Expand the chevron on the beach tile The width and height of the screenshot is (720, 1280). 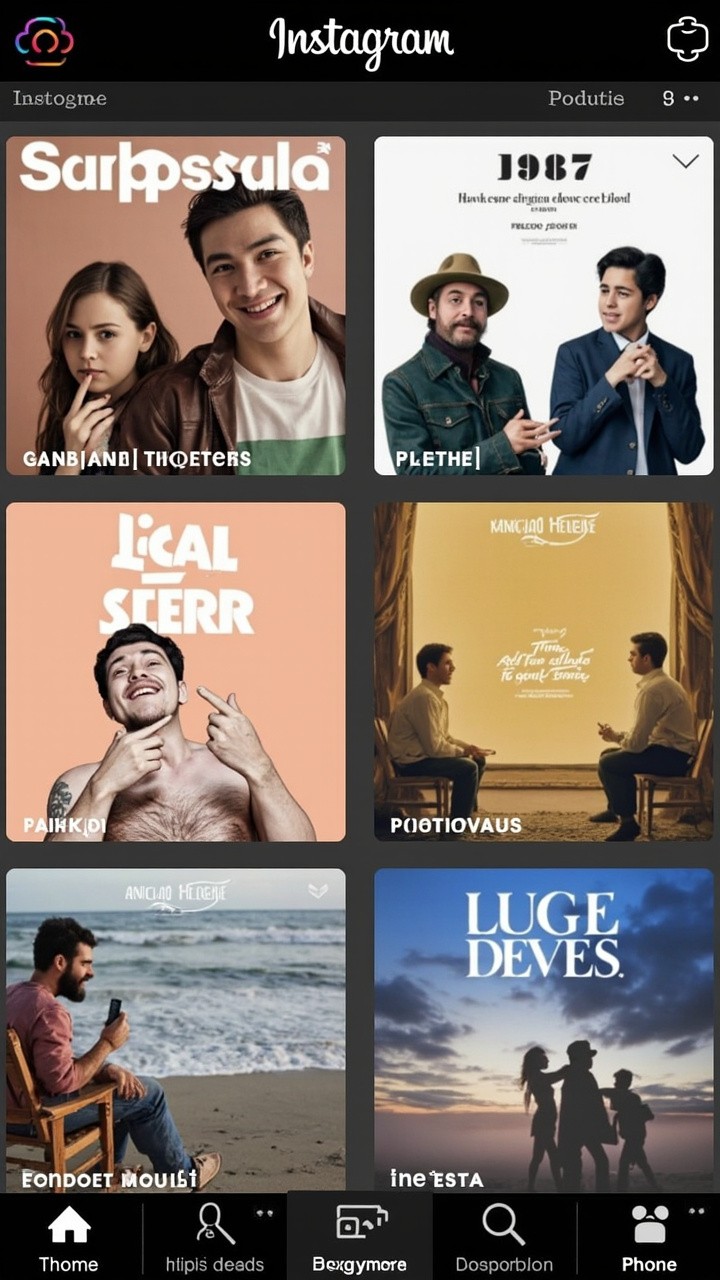coord(318,891)
